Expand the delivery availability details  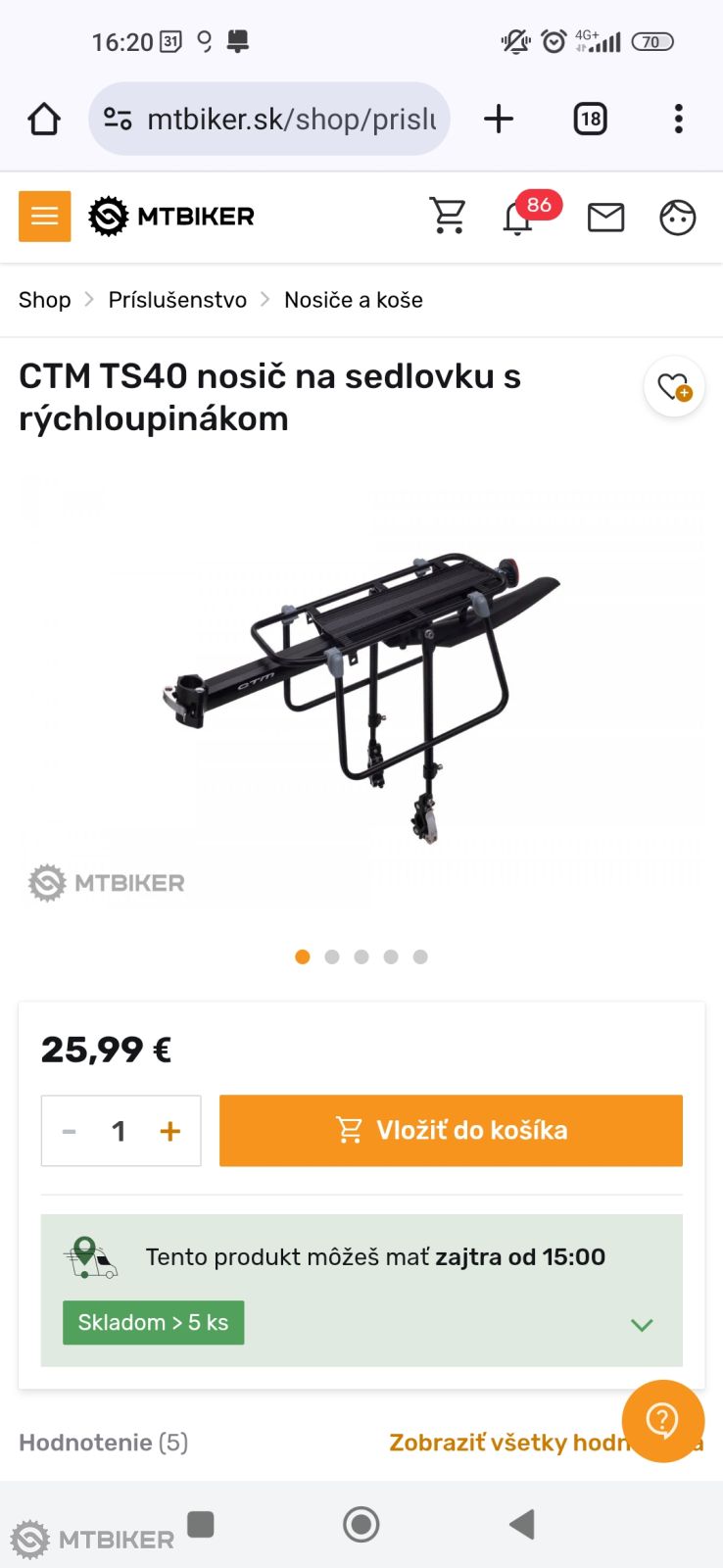[642, 1325]
